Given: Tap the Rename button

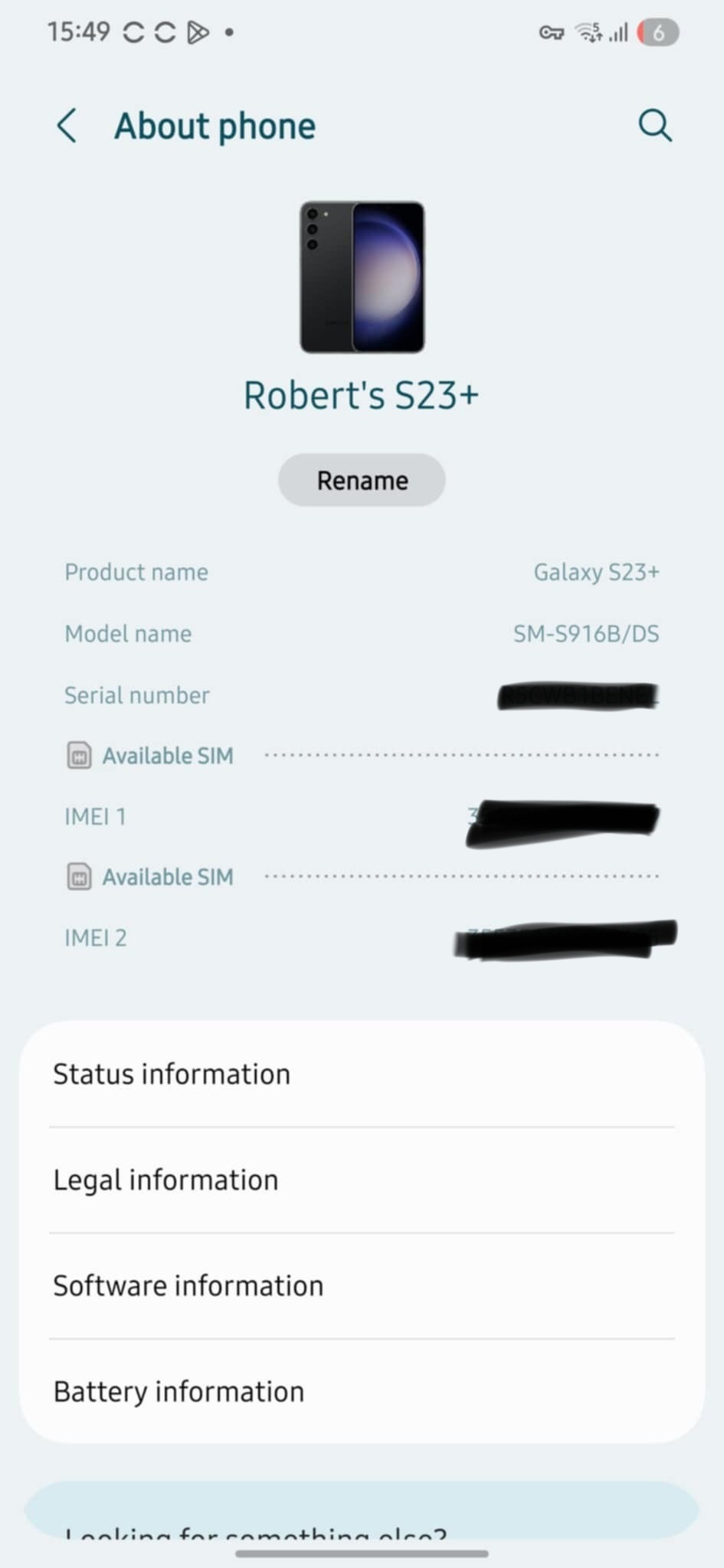Looking at the screenshot, I should tap(362, 480).
